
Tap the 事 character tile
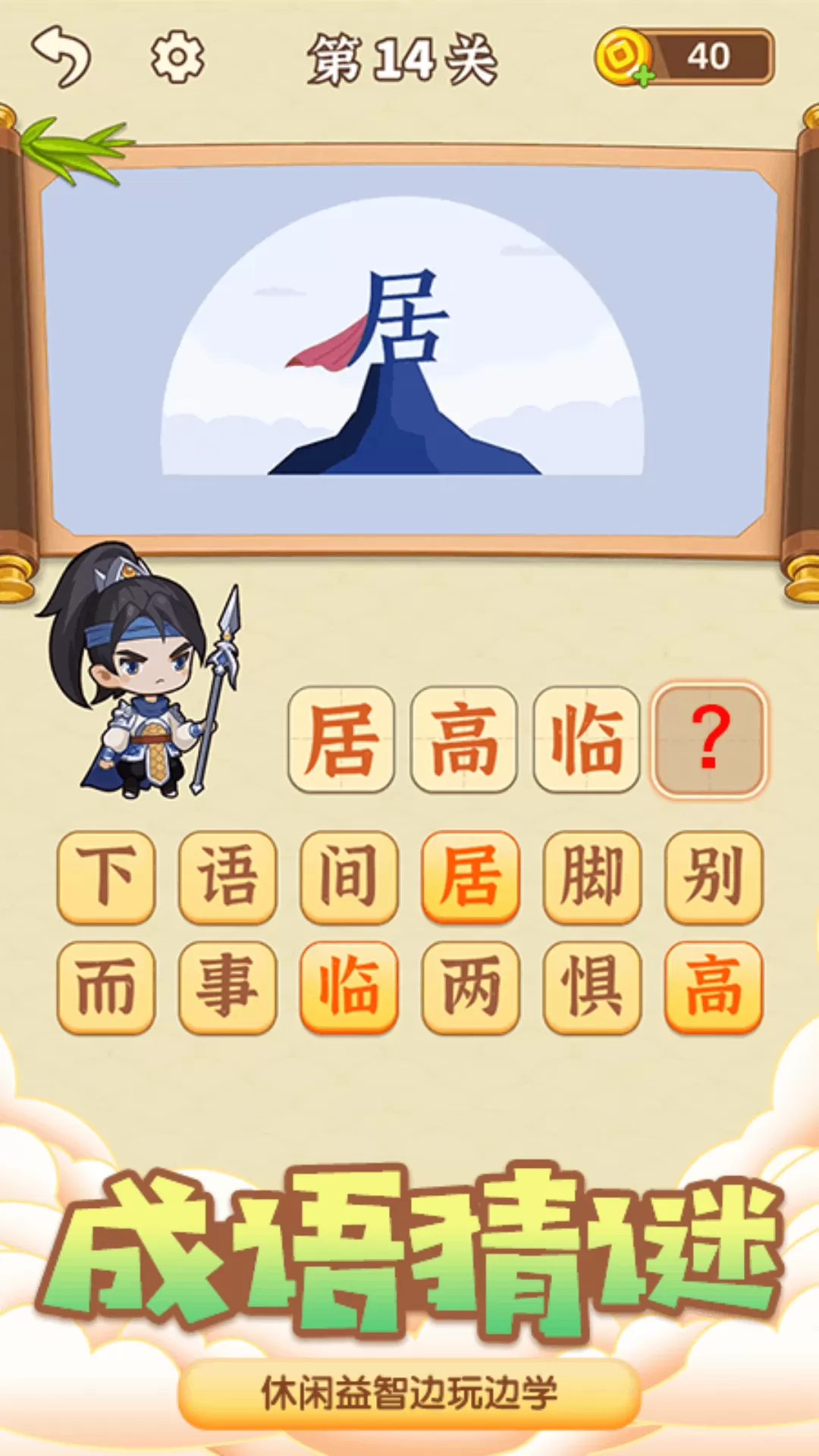coord(227,987)
